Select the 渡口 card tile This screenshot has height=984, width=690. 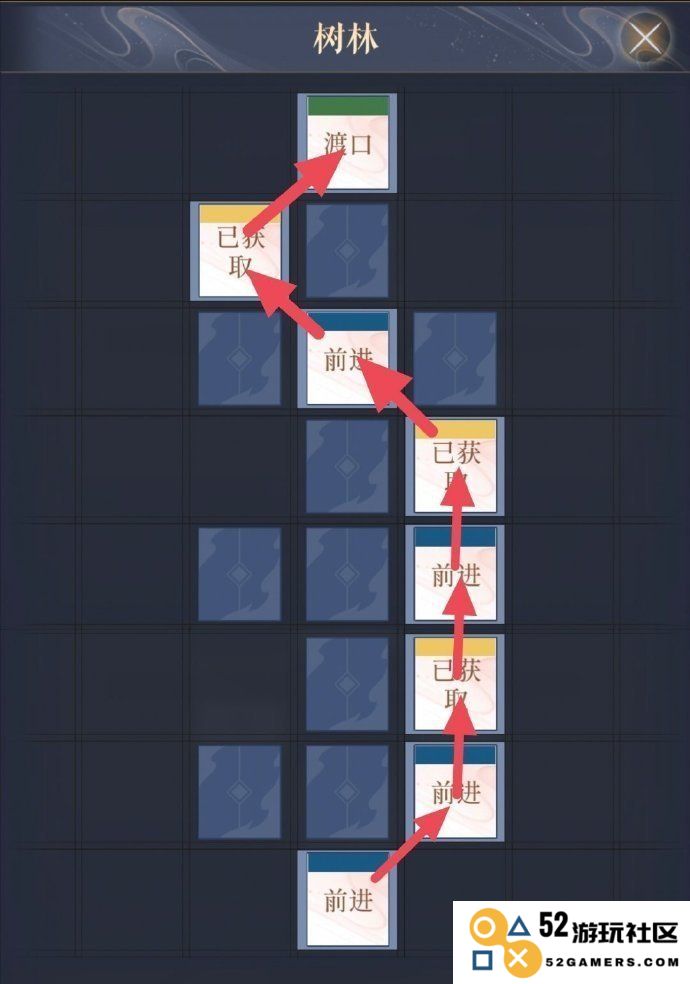[x=348, y=142]
